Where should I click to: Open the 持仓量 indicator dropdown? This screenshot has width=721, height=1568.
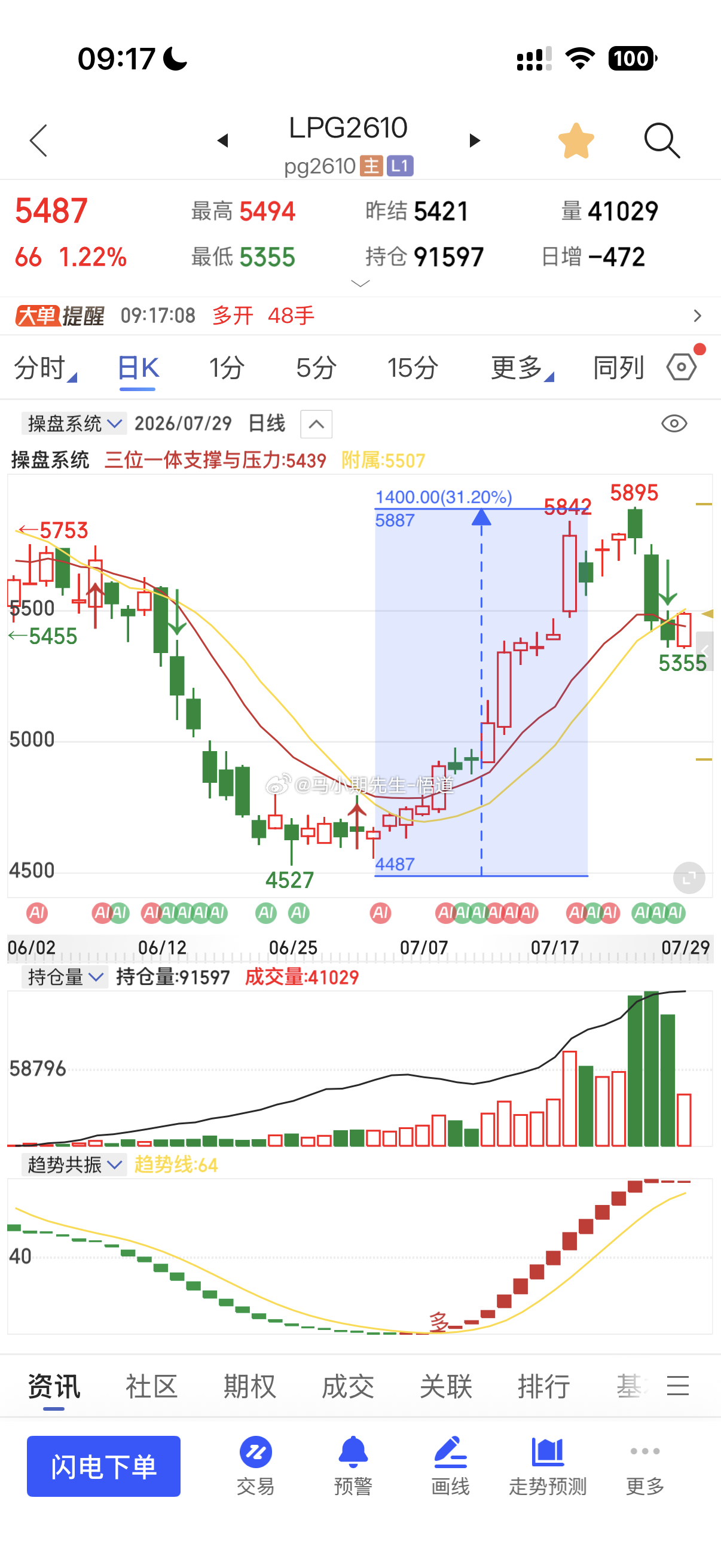pyautogui.click(x=65, y=977)
